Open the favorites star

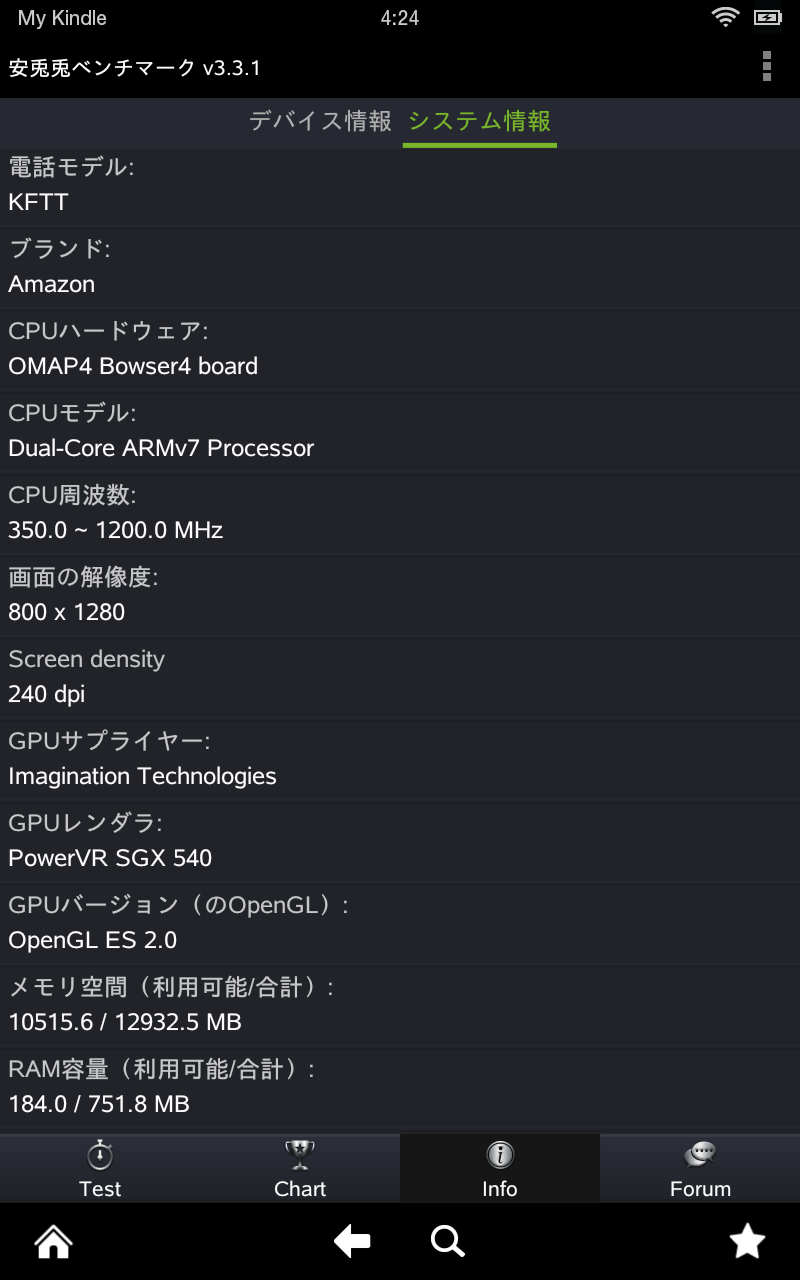click(747, 1242)
